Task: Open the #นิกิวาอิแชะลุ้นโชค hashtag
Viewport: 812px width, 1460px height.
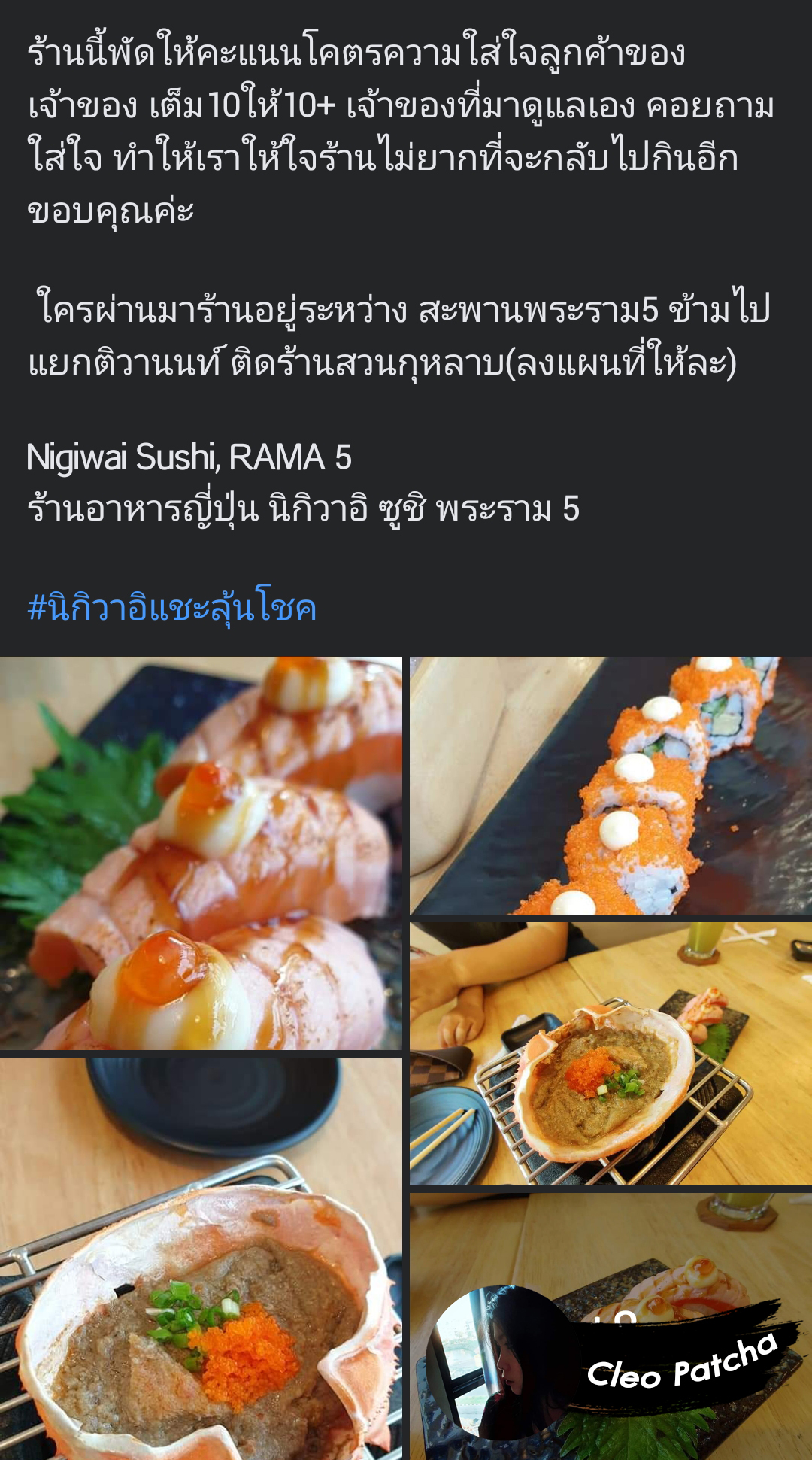Action: pos(171,606)
